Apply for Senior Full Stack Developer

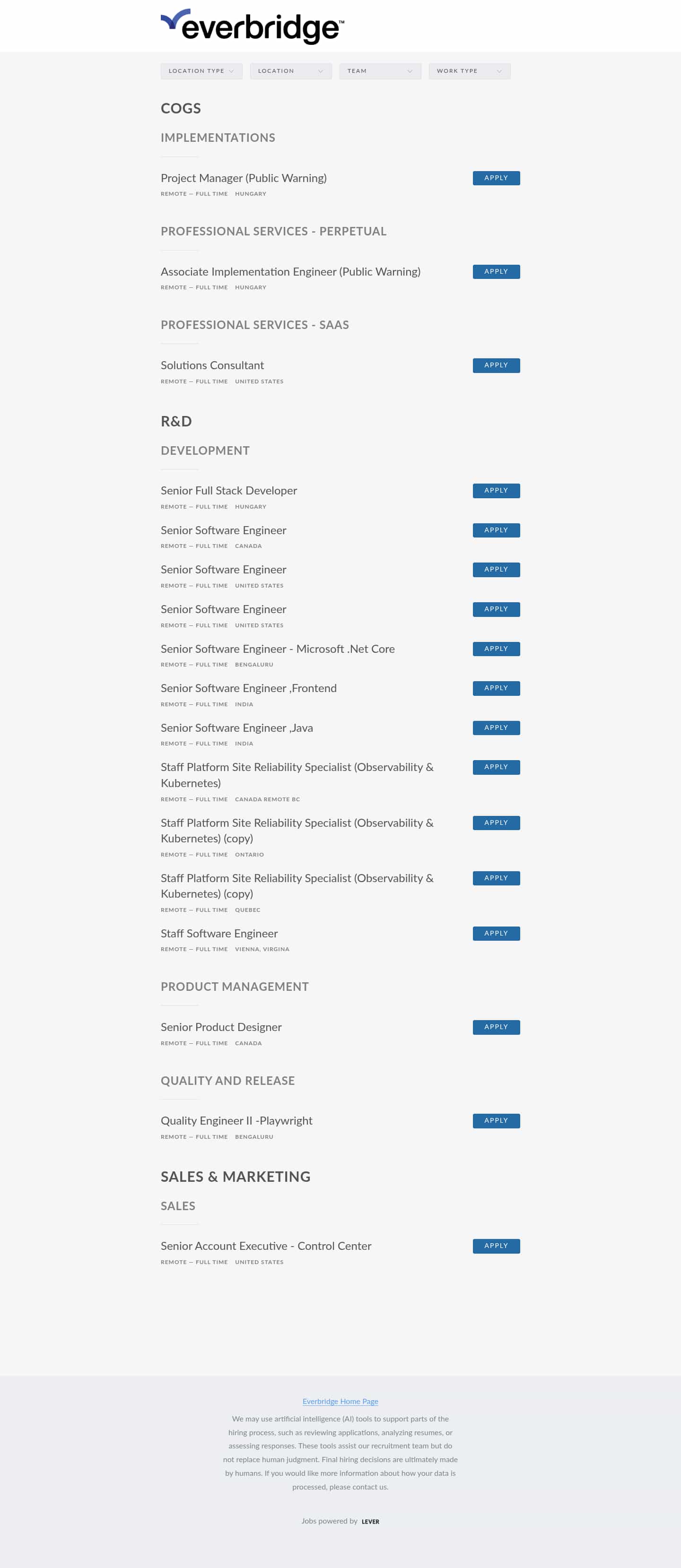[x=496, y=491]
